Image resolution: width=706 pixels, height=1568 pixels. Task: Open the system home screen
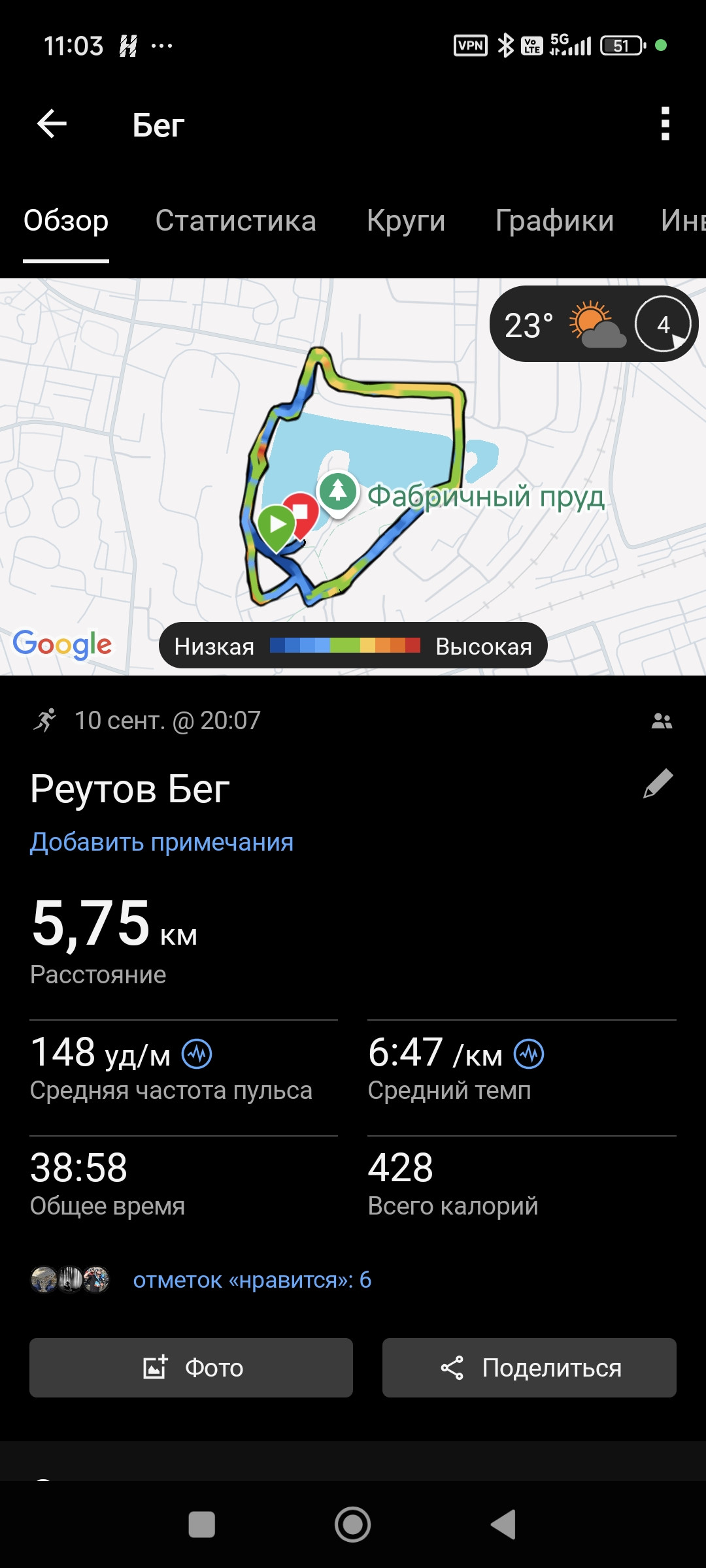click(353, 1524)
